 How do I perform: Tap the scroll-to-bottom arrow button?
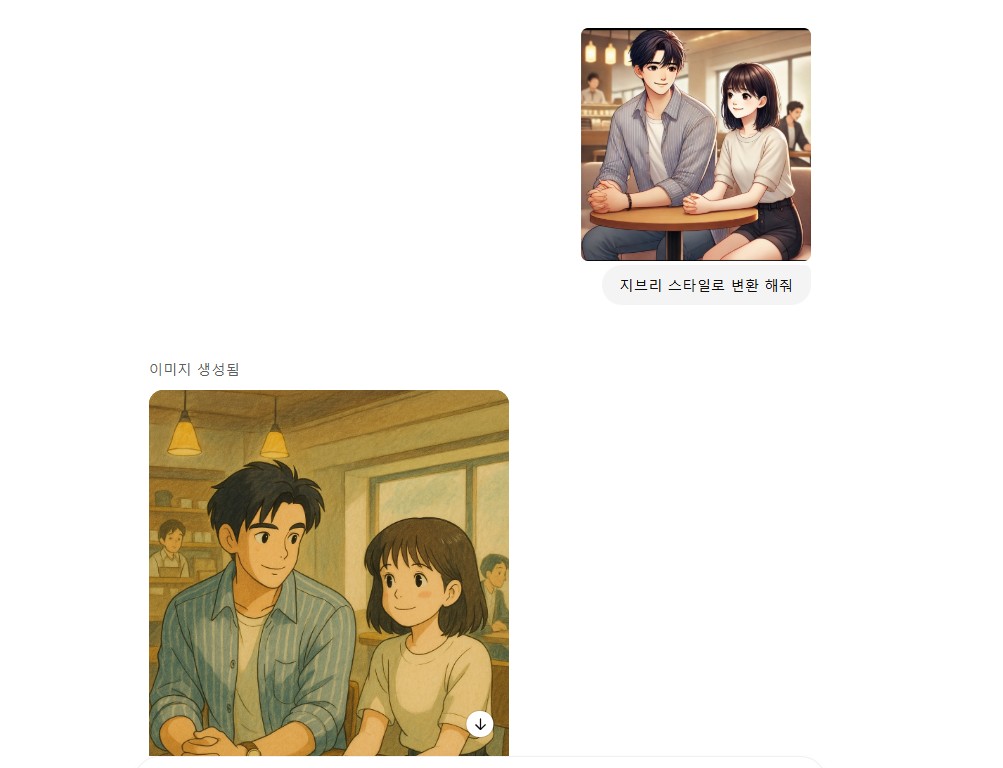(x=480, y=724)
